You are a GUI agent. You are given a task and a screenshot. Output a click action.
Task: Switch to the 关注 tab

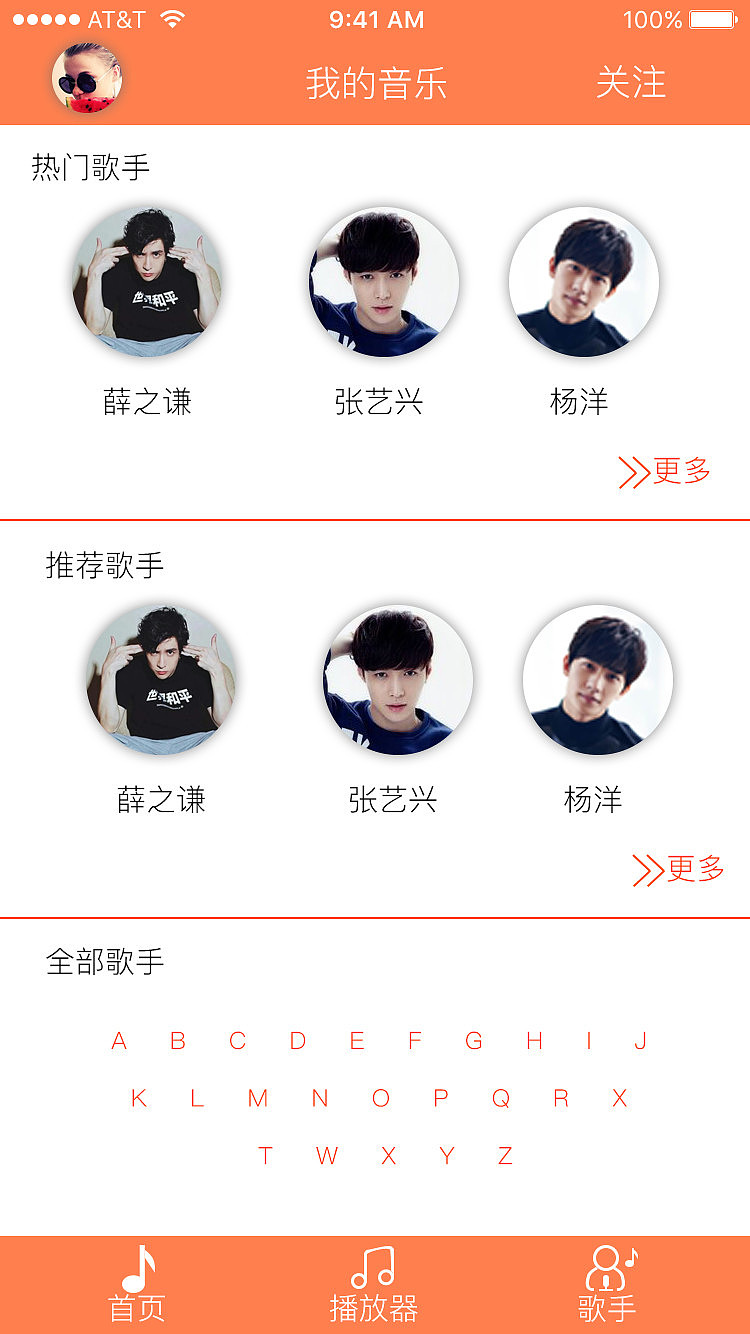(x=631, y=85)
